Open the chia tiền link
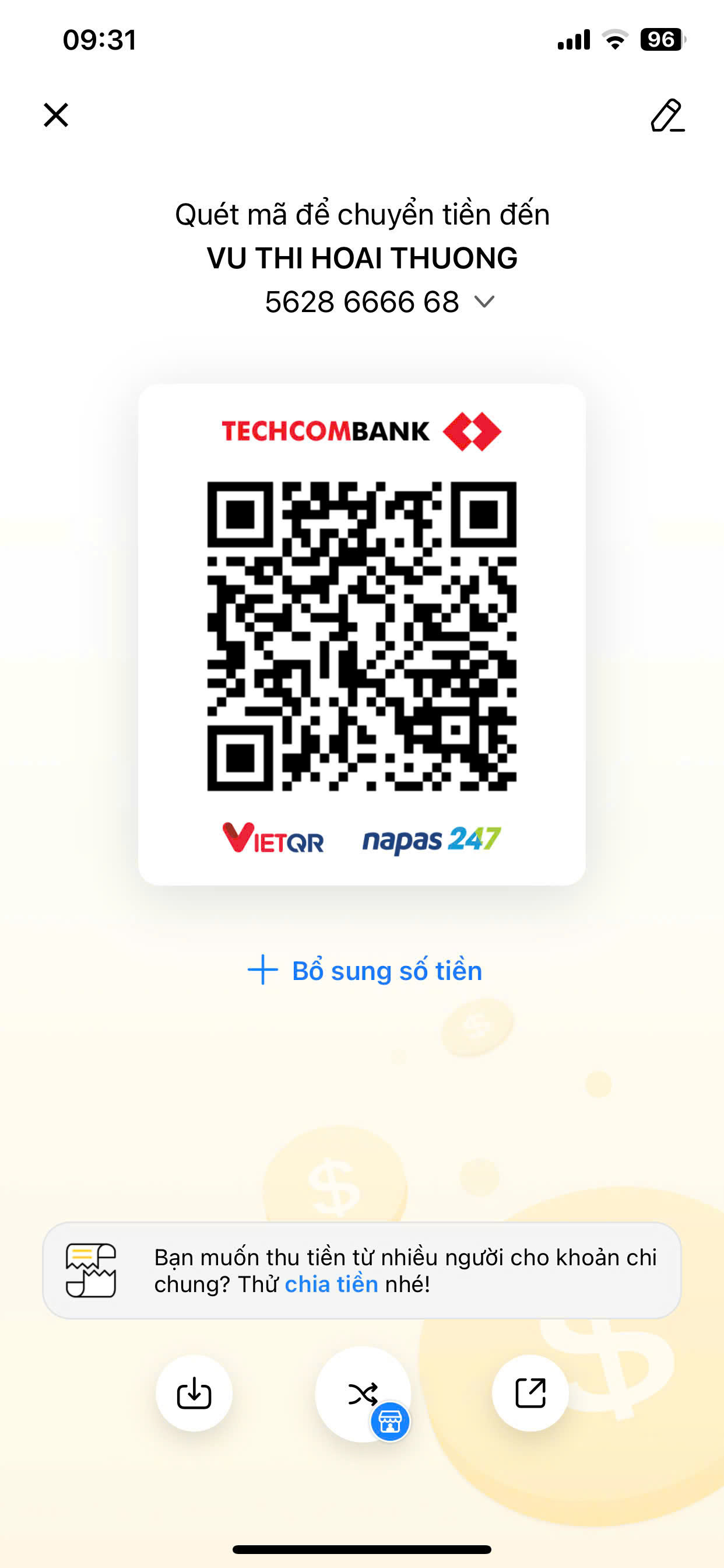Image resolution: width=724 pixels, height=1568 pixels. pos(332,1284)
